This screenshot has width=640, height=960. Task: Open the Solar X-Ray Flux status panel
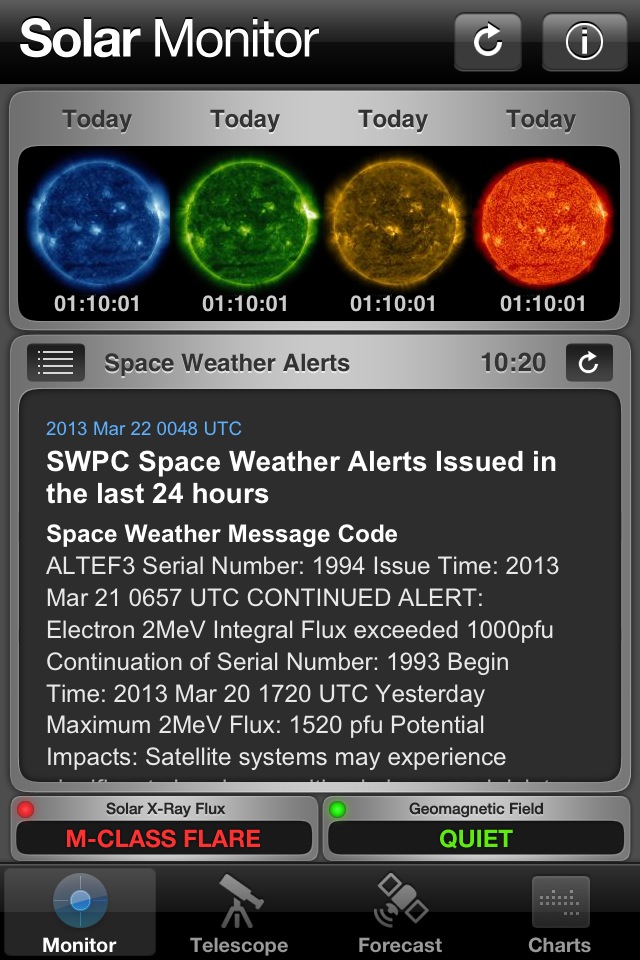166,828
